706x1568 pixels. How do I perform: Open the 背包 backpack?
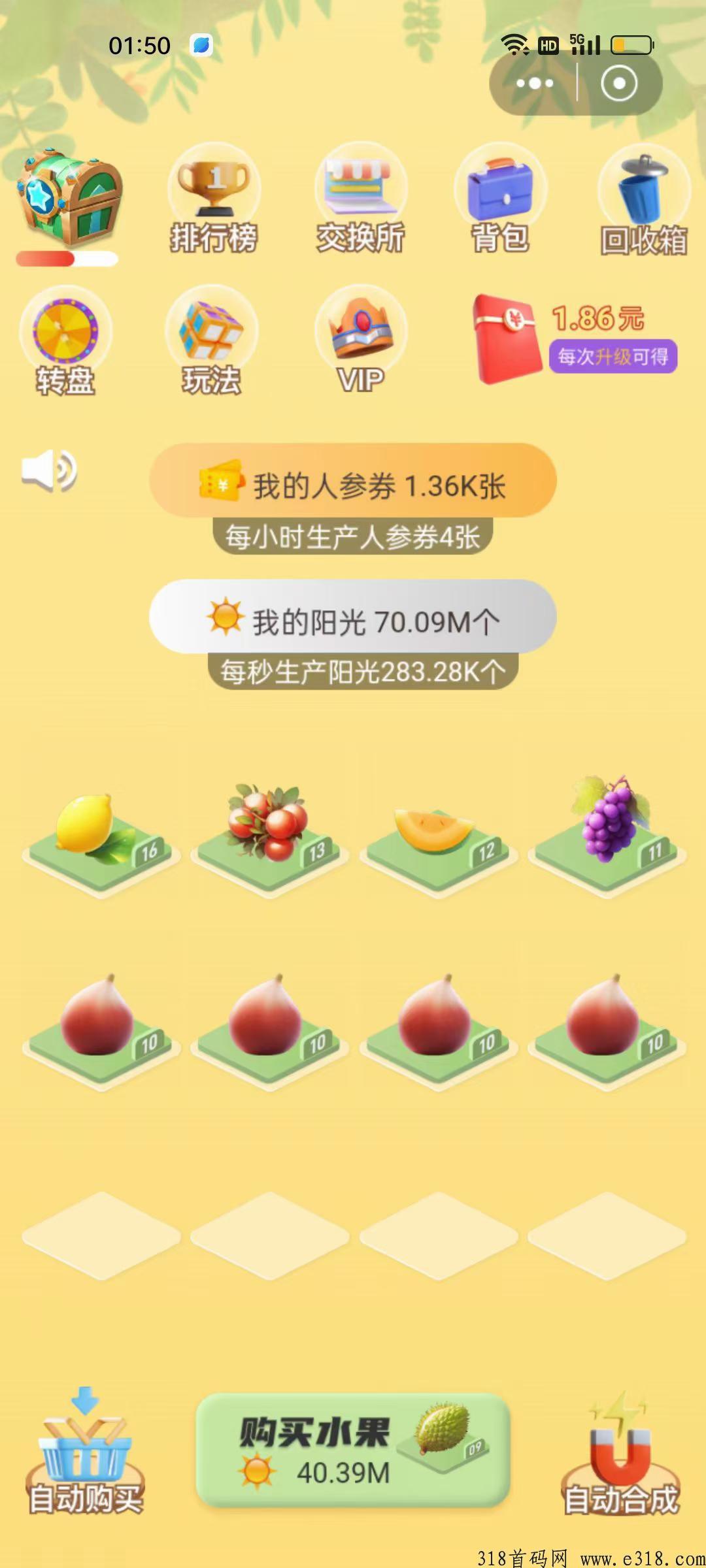(x=501, y=199)
